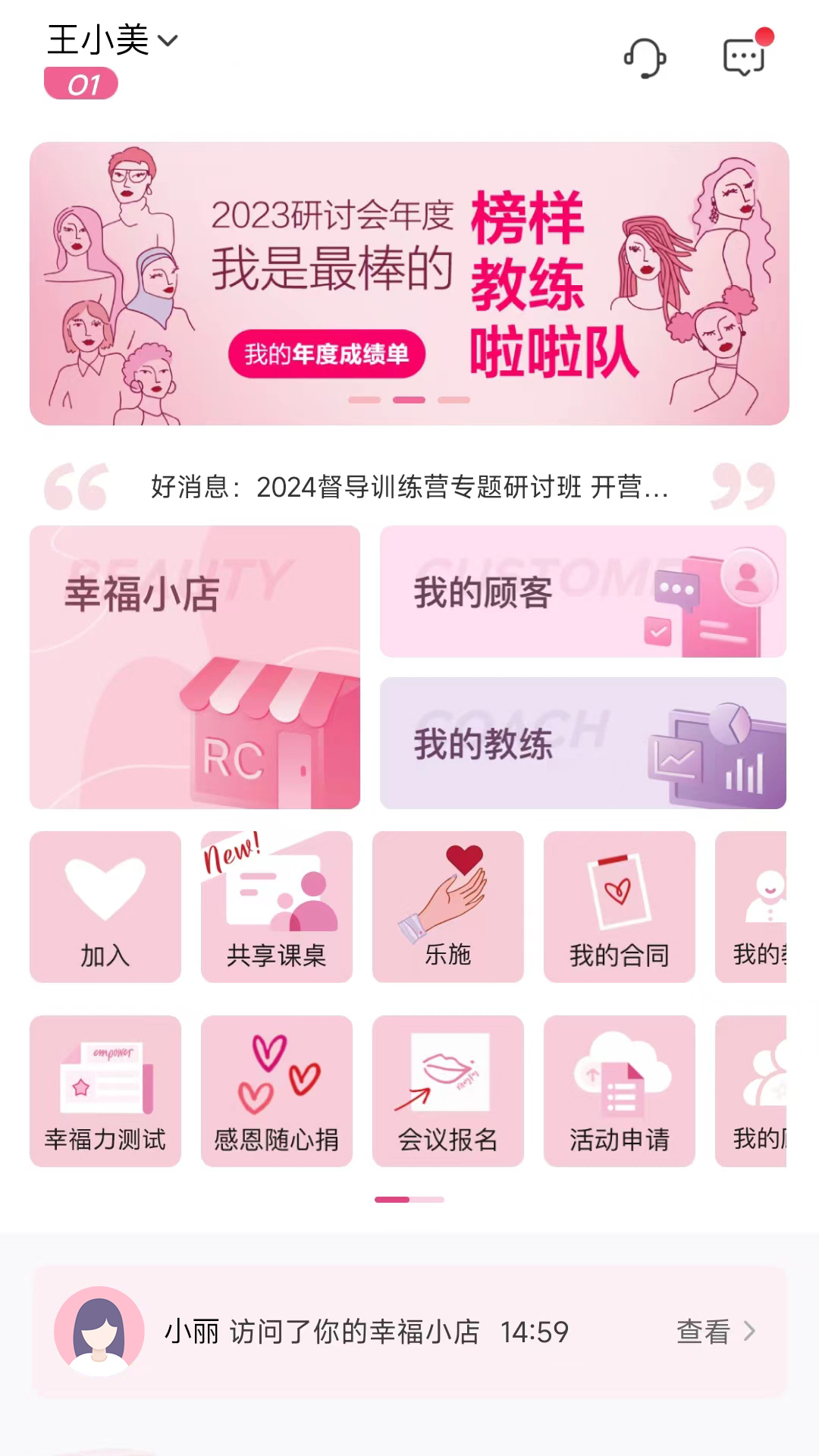Viewport: 819px width, 1456px height.
Task: Read the 2024督导训练营 announcement
Action: coord(409,487)
